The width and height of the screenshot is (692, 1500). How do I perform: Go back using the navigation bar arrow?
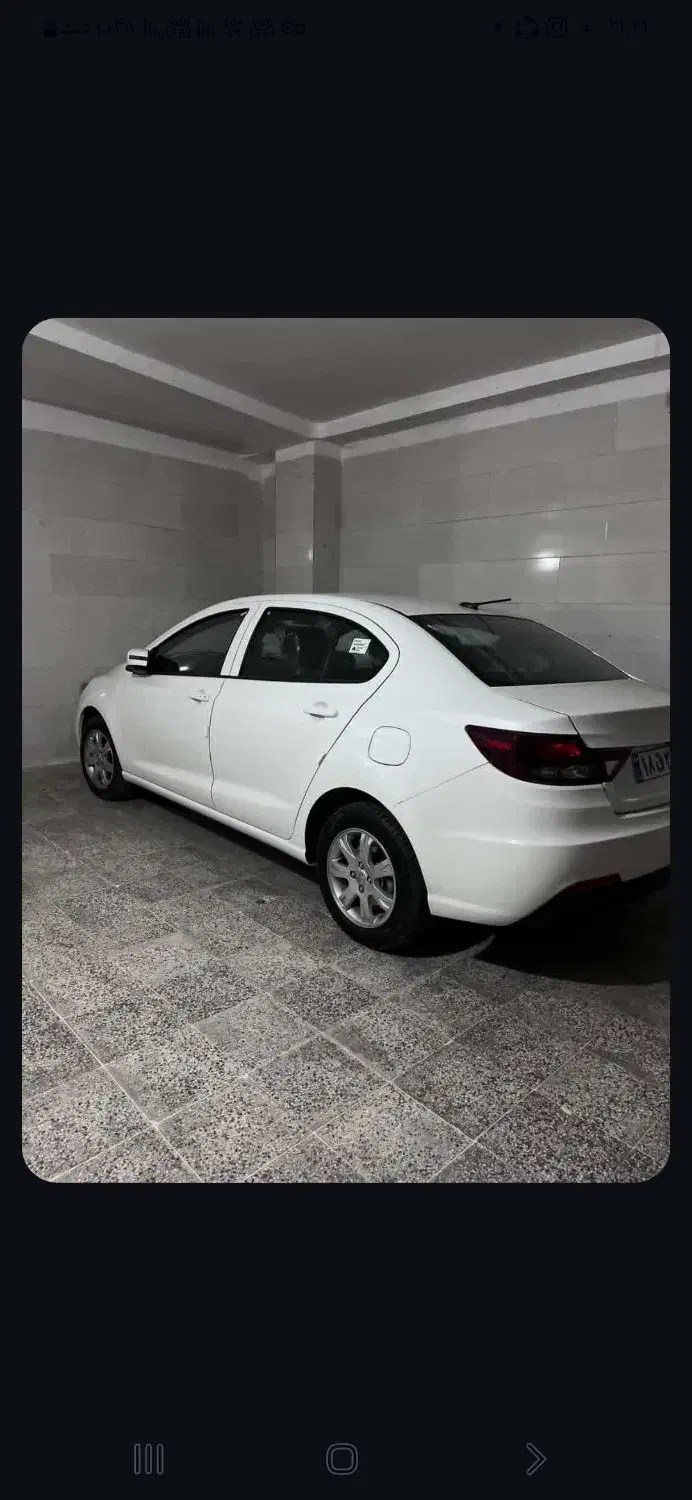tap(535, 1459)
